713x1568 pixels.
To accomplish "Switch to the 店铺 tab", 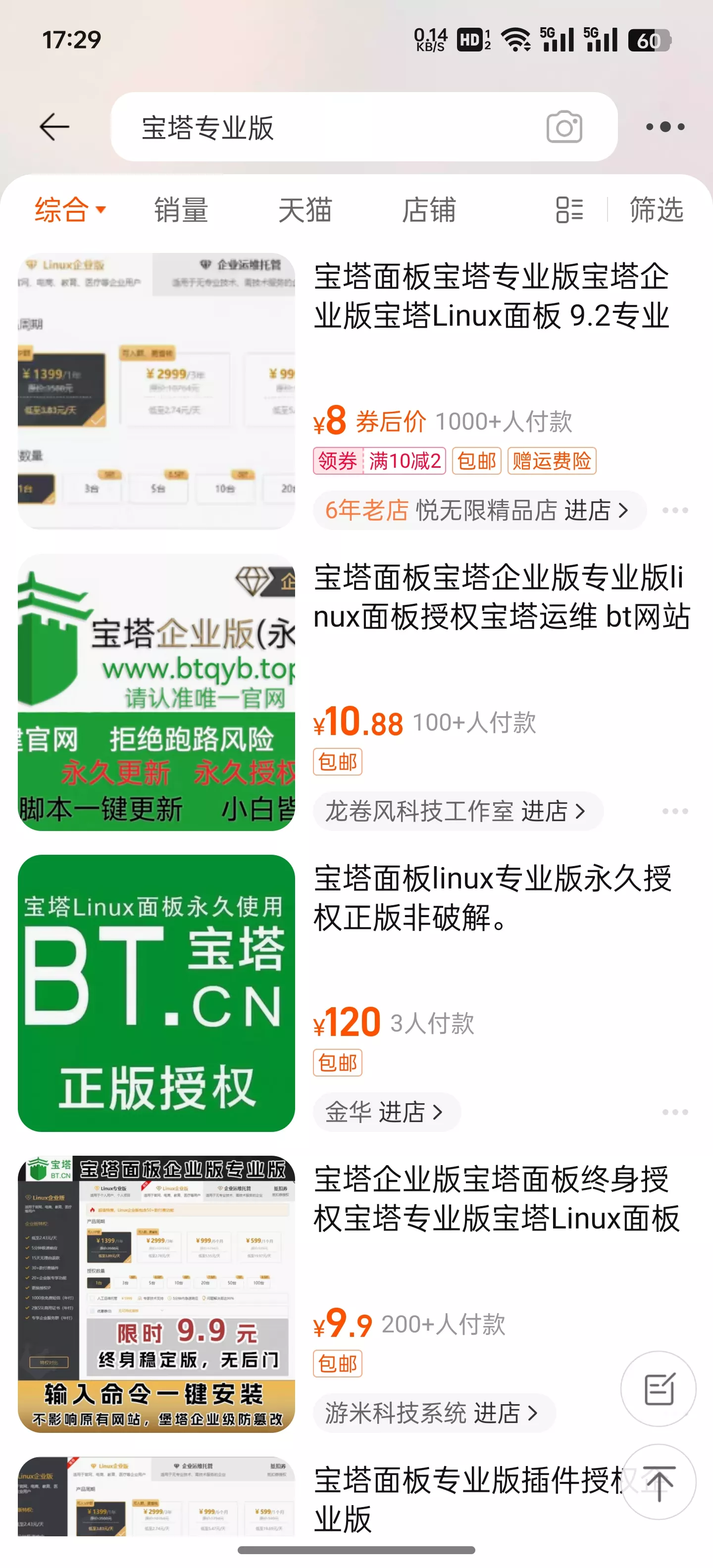I will click(x=429, y=210).
